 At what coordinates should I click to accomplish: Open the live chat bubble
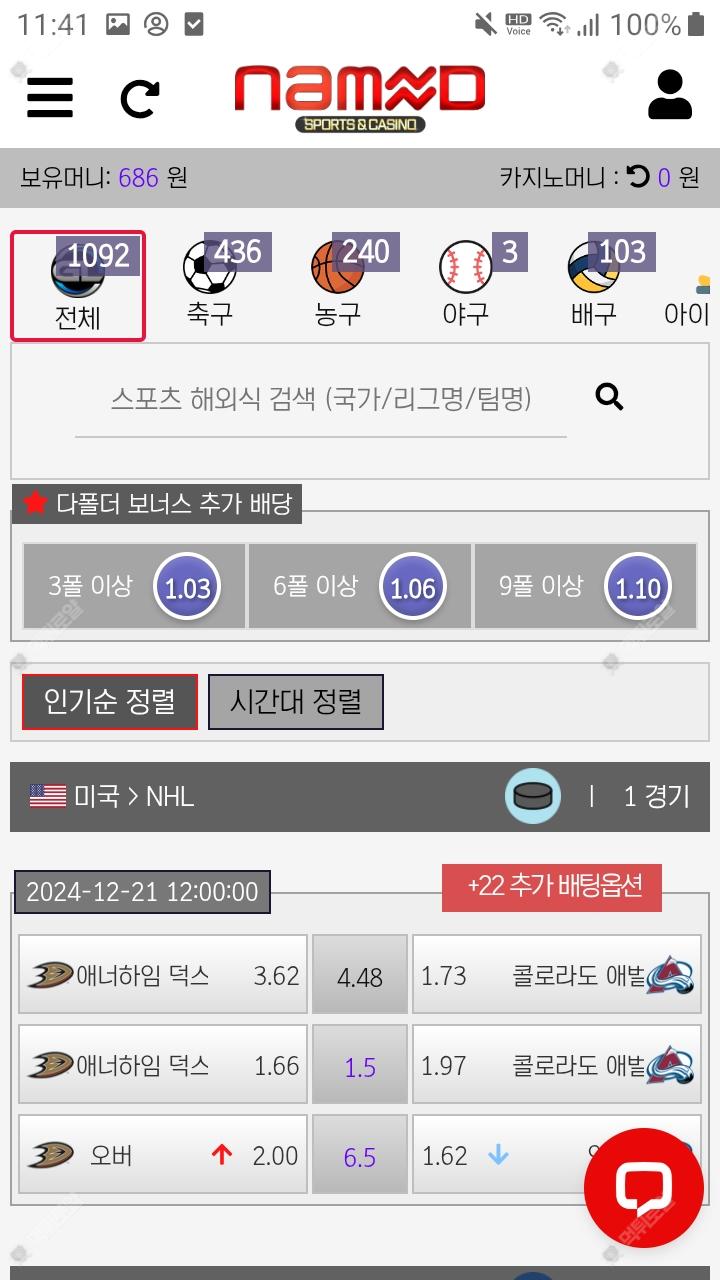click(x=643, y=1187)
